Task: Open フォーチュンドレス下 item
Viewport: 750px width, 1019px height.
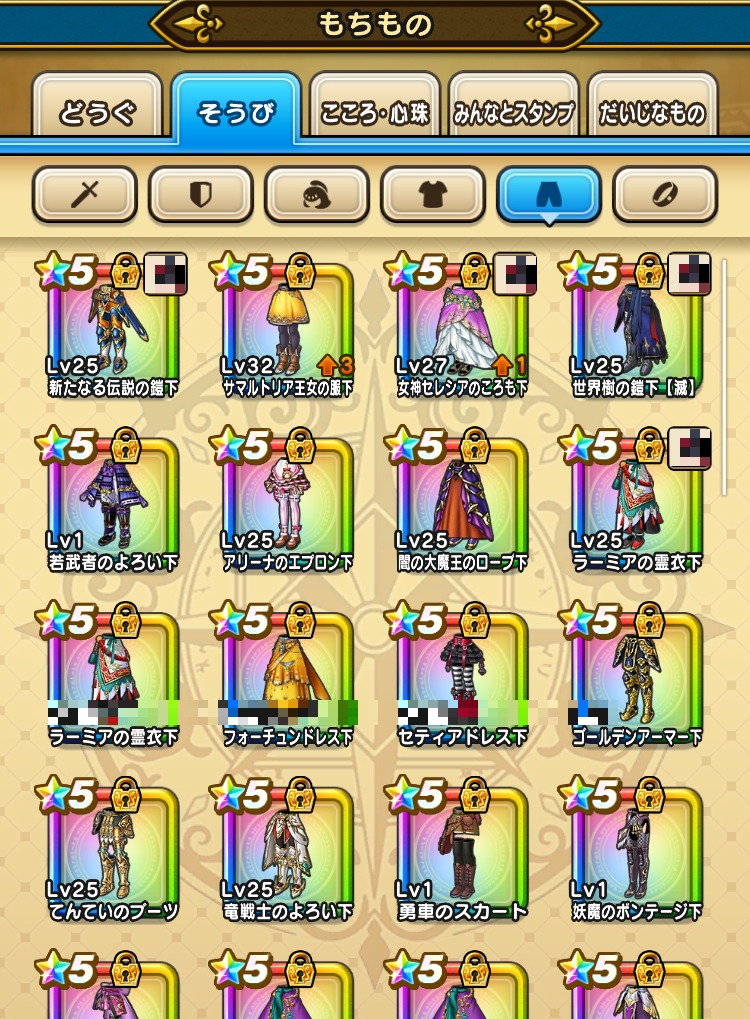Action: pyautogui.click(x=287, y=680)
